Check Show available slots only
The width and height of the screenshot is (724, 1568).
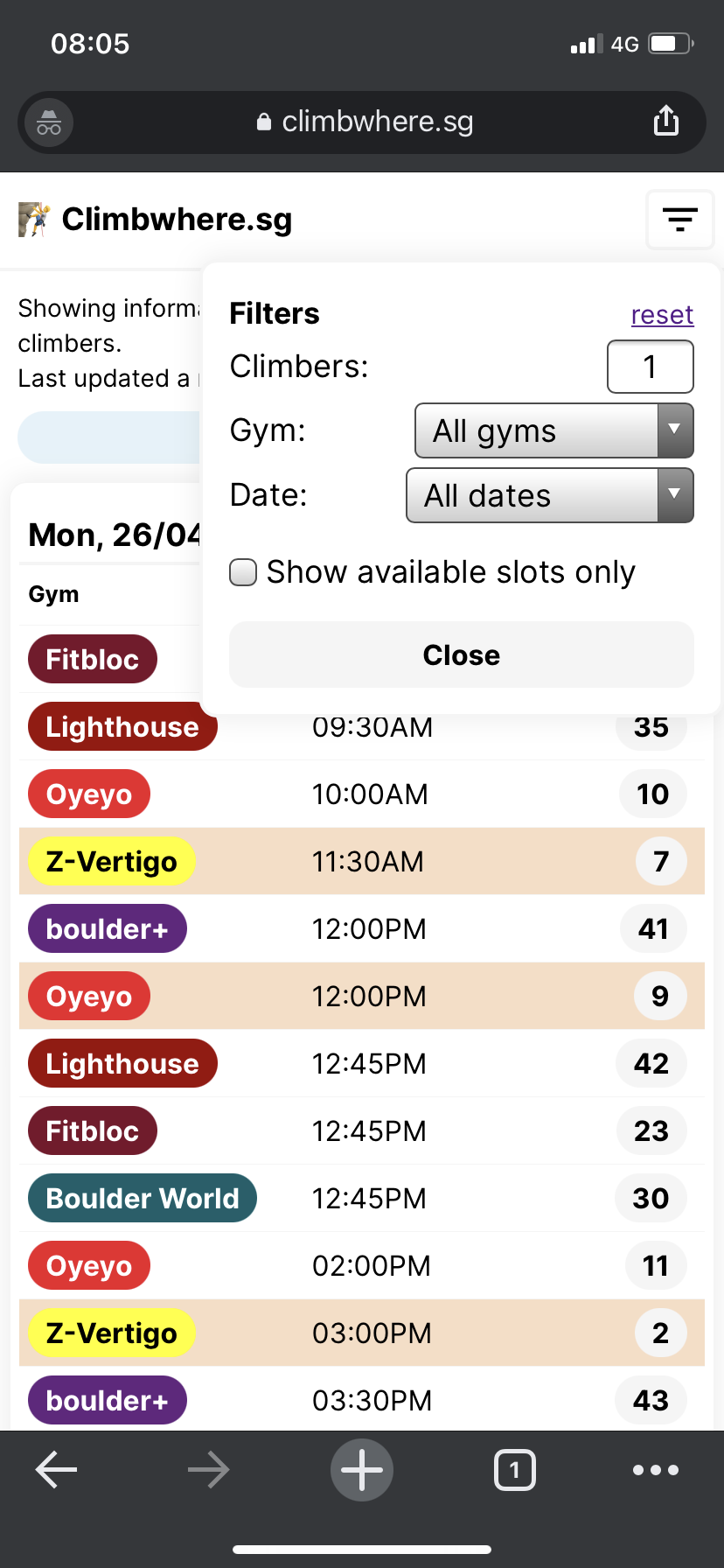[243, 572]
